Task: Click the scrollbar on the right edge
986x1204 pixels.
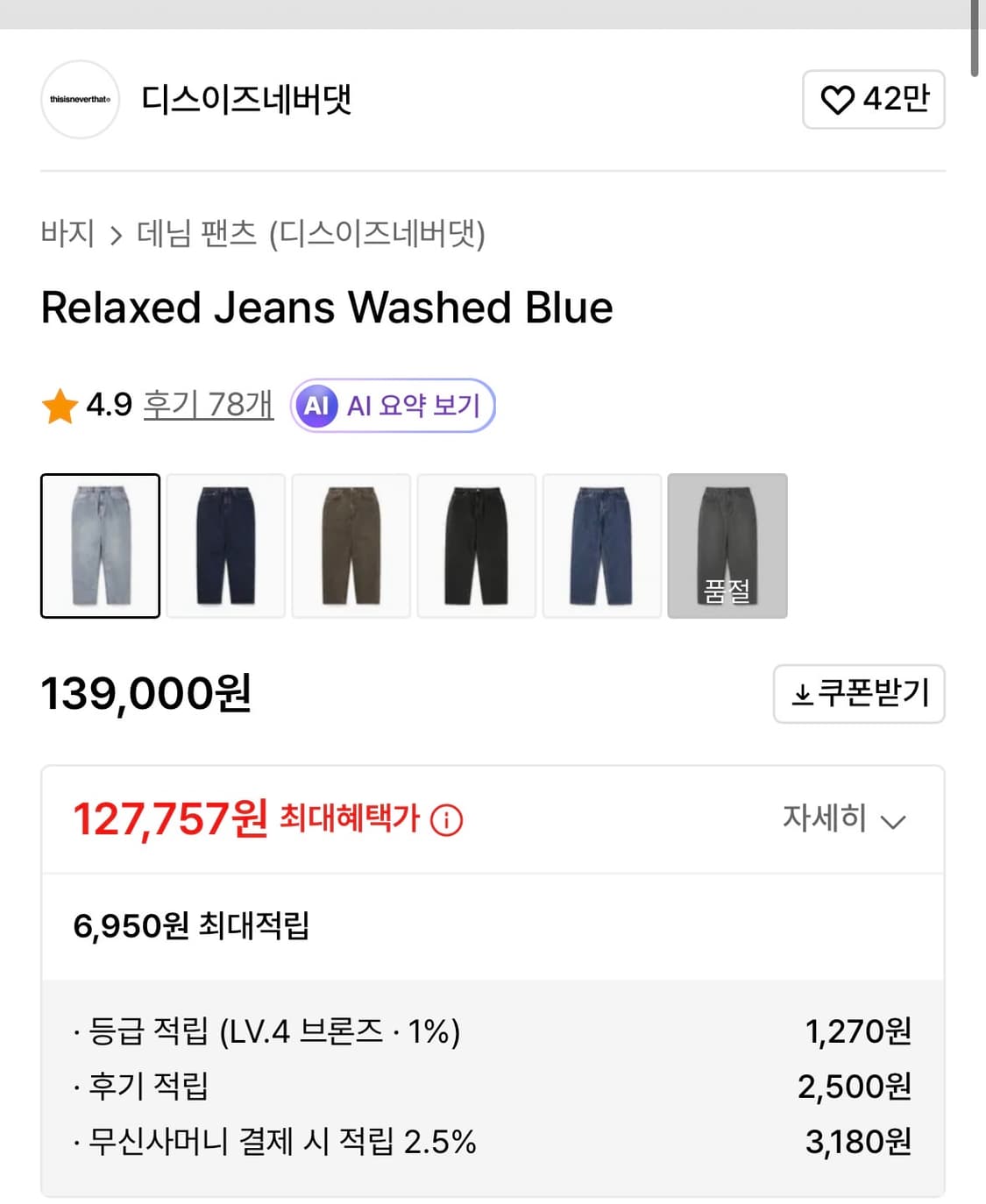Action: pos(975,39)
